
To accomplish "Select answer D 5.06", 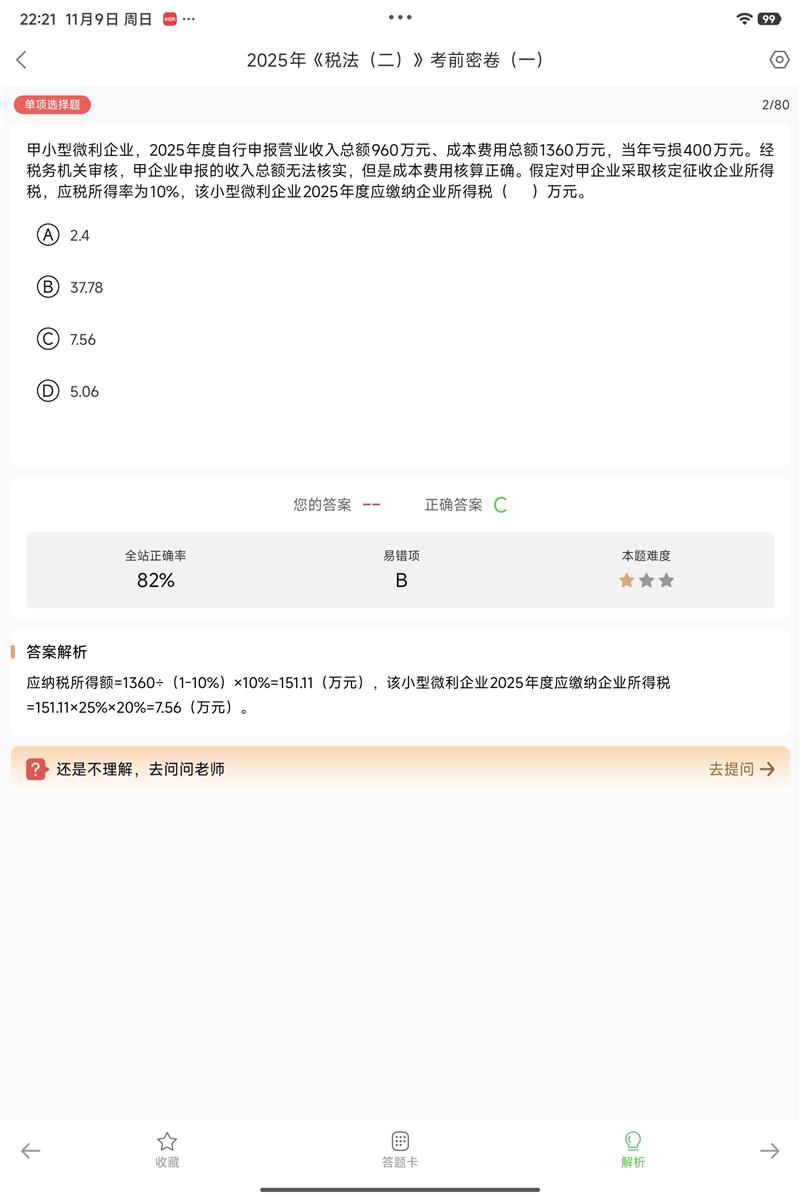I will 48,391.
